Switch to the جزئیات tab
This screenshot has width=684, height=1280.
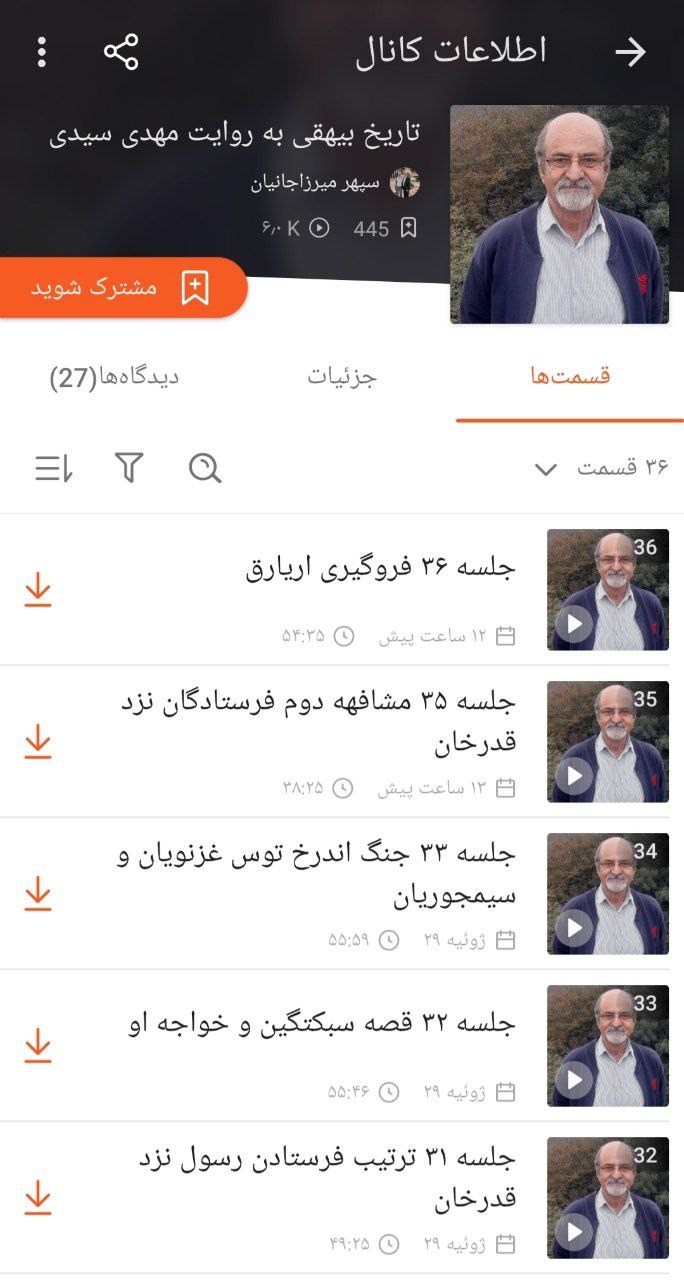[x=342, y=377]
